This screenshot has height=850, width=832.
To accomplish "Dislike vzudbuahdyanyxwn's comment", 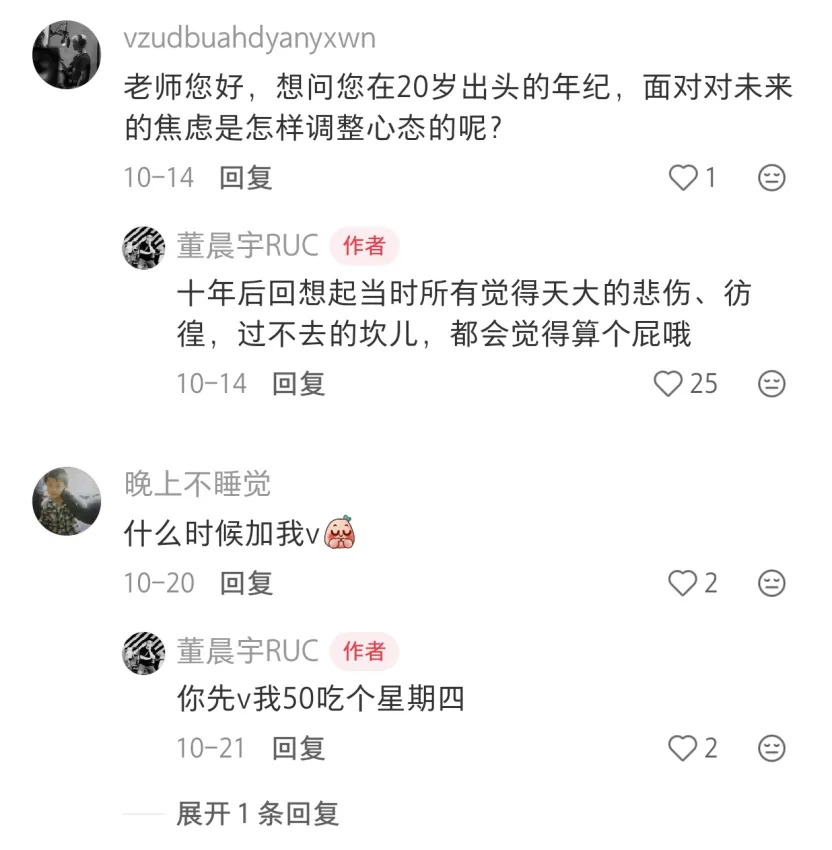I will tap(771, 178).
